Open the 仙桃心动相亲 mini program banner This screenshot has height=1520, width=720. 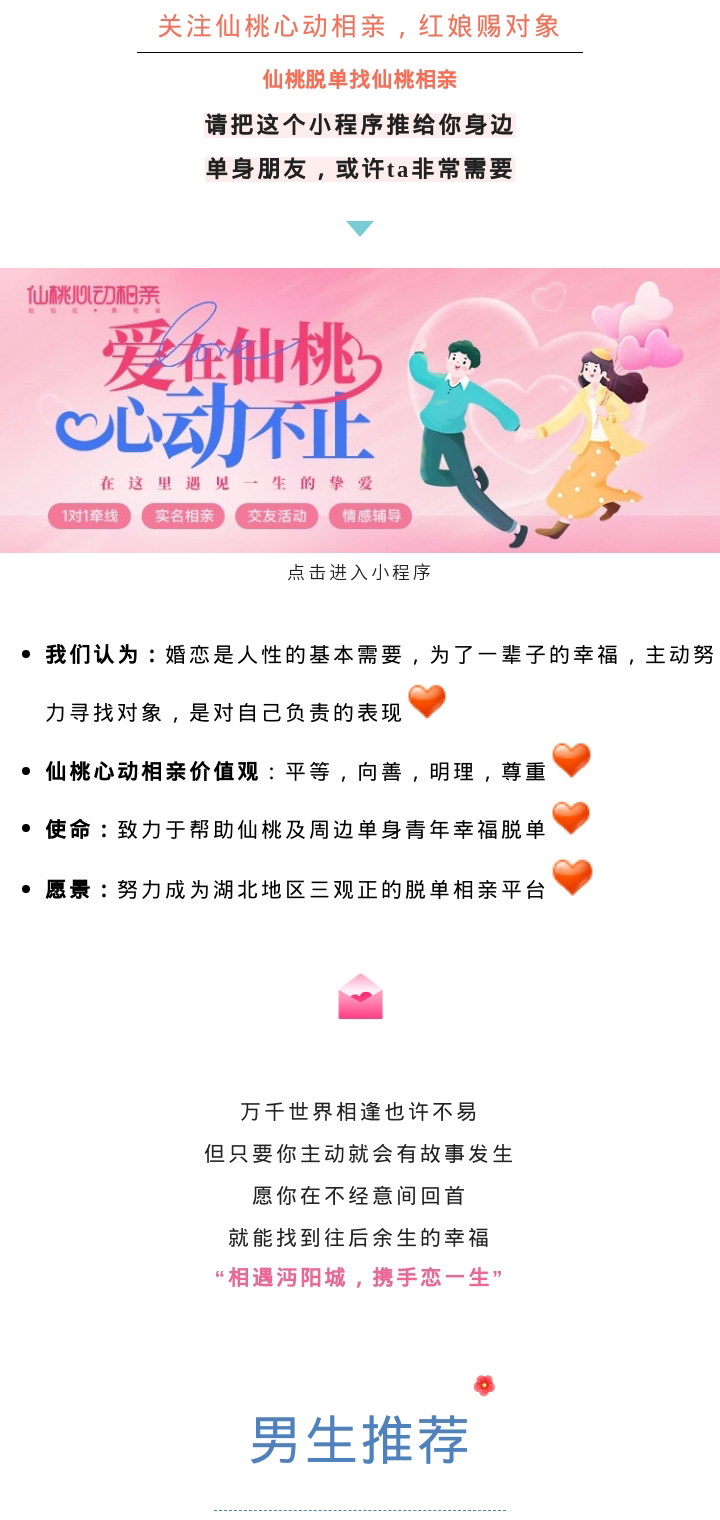pyautogui.click(x=360, y=410)
